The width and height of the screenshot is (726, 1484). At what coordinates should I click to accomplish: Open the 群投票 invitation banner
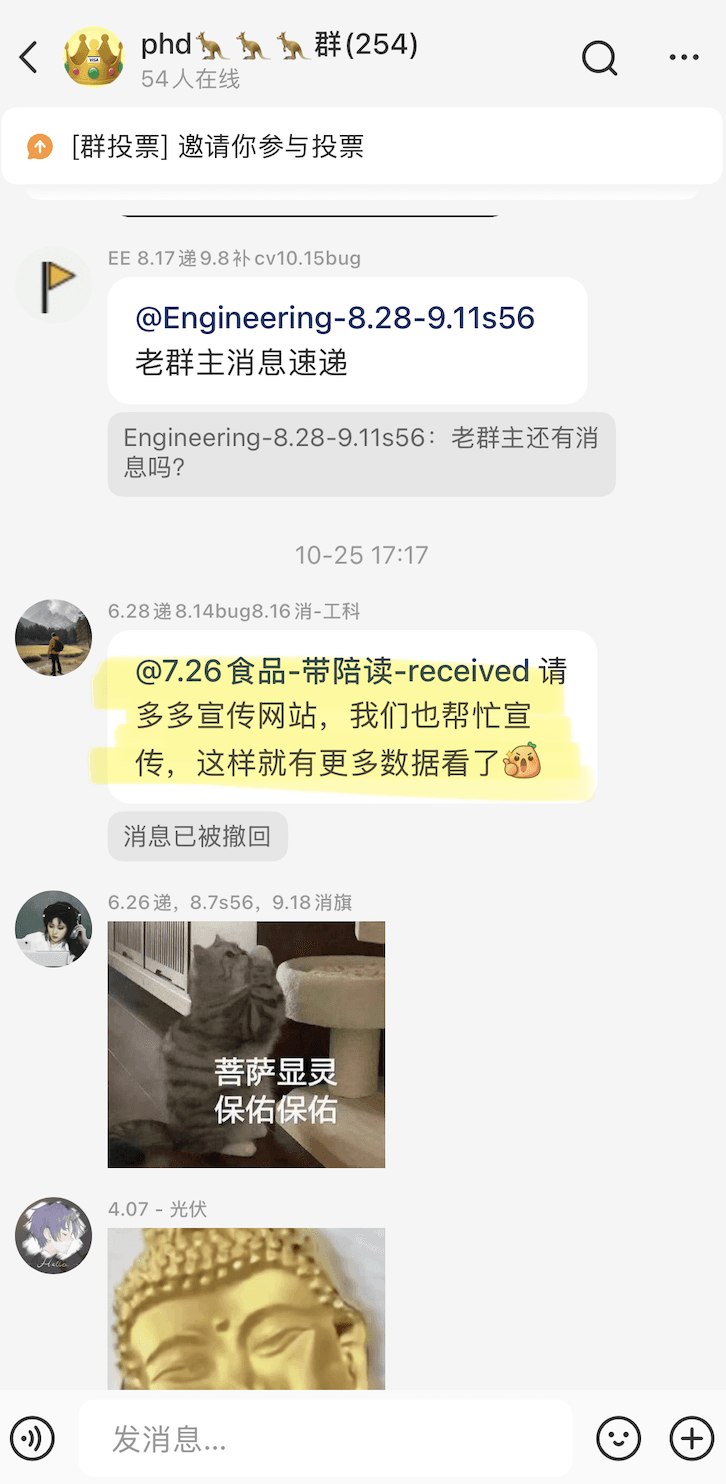pos(362,147)
